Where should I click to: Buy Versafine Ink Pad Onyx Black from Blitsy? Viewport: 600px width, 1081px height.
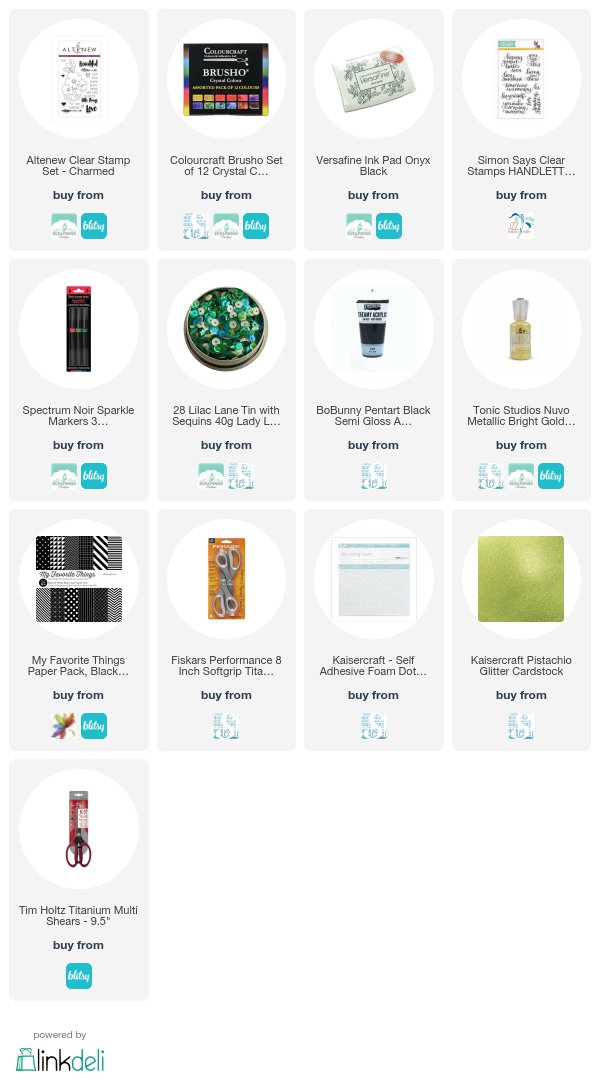tap(389, 226)
